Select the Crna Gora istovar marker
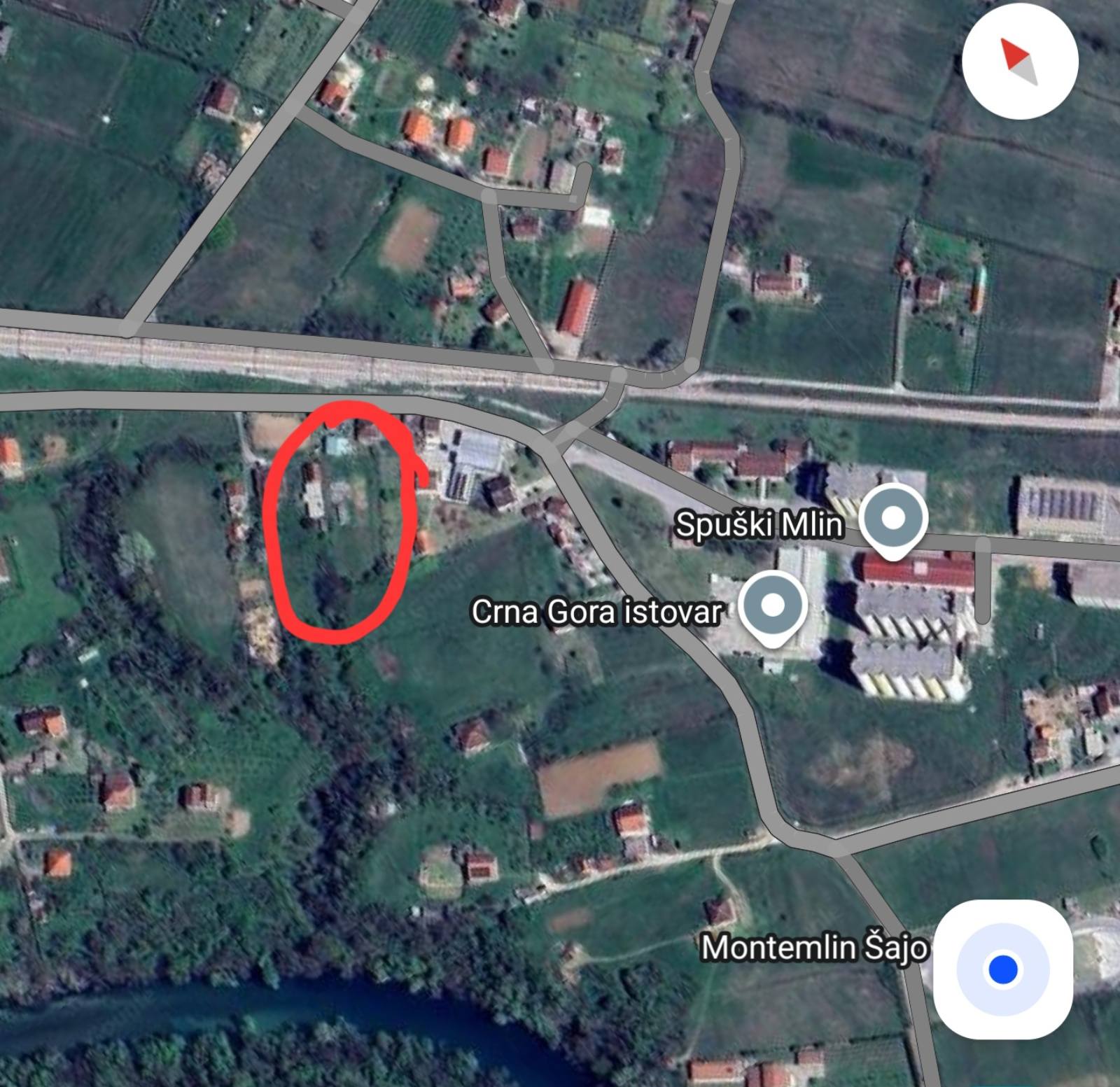The height and width of the screenshot is (1087, 1120). tap(773, 605)
